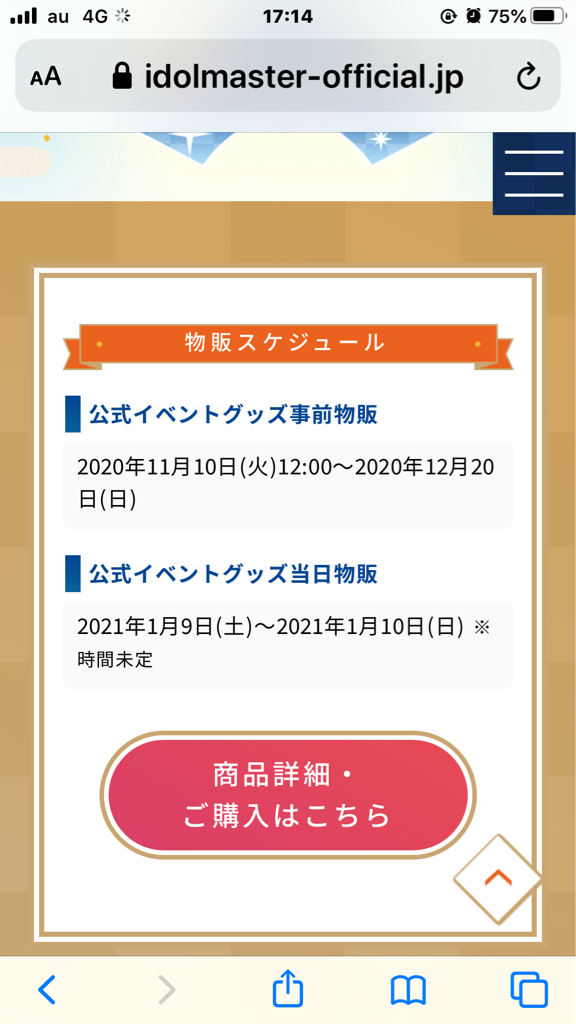
Task: Show all open tabs
Action: click(x=529, y=990)
